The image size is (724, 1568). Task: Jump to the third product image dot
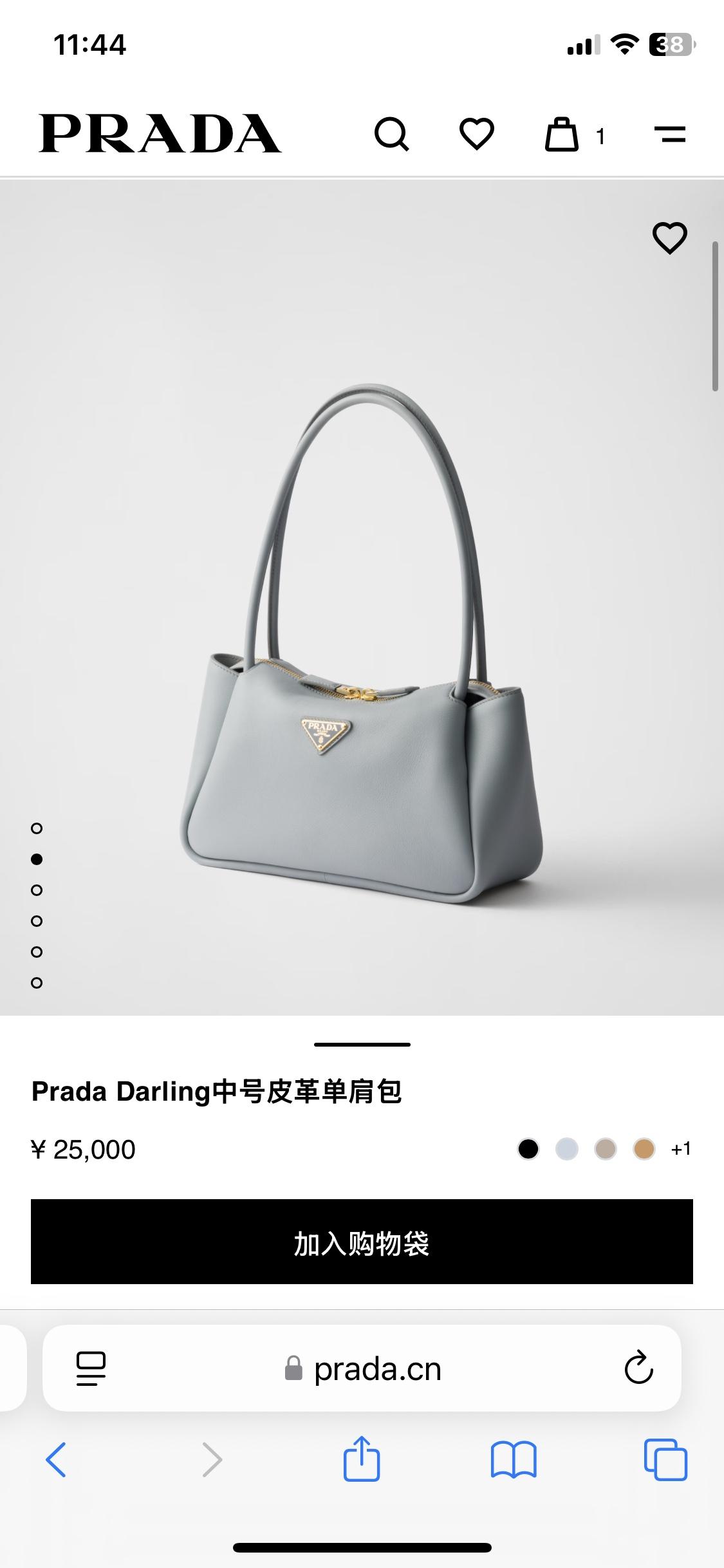(37, 890)
